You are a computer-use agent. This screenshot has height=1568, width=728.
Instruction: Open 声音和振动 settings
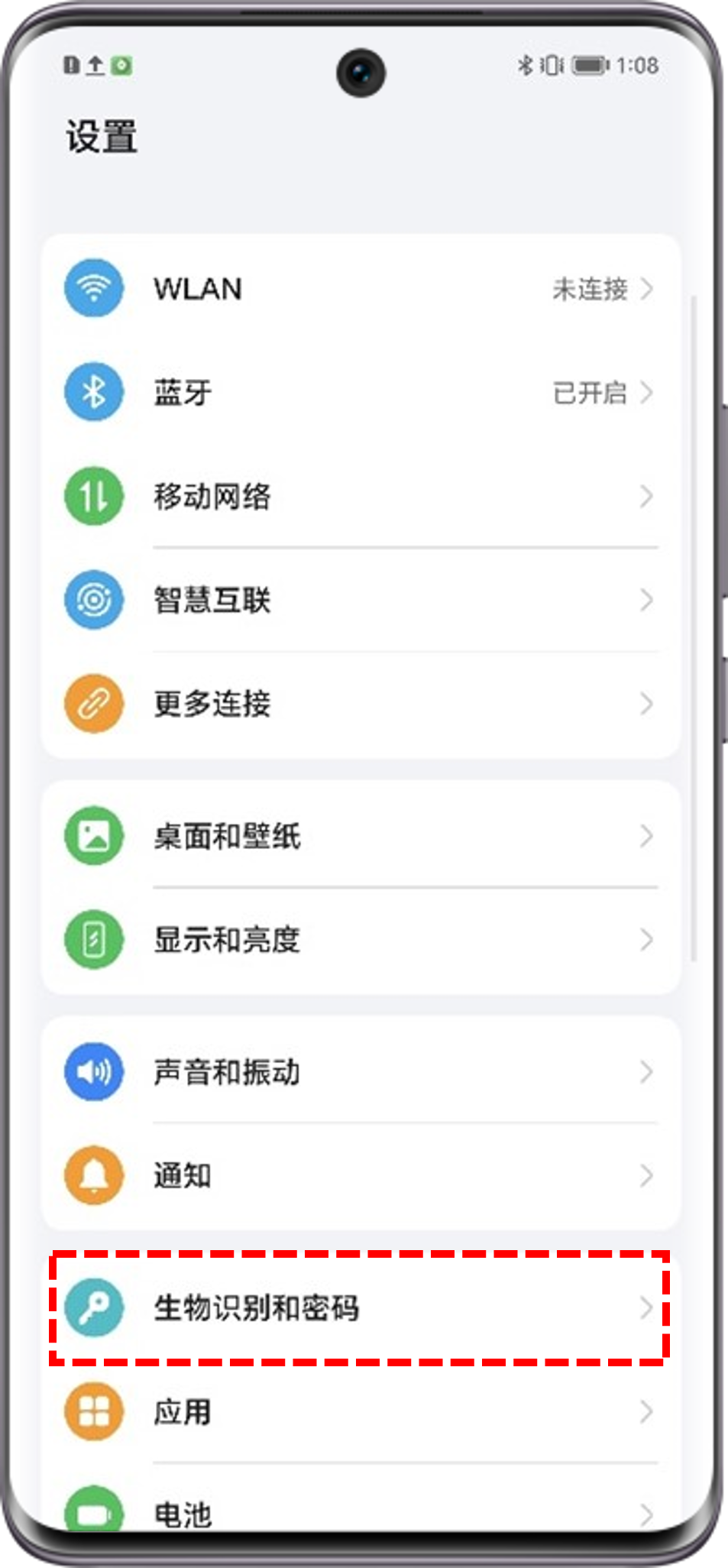click(359, 1072)
